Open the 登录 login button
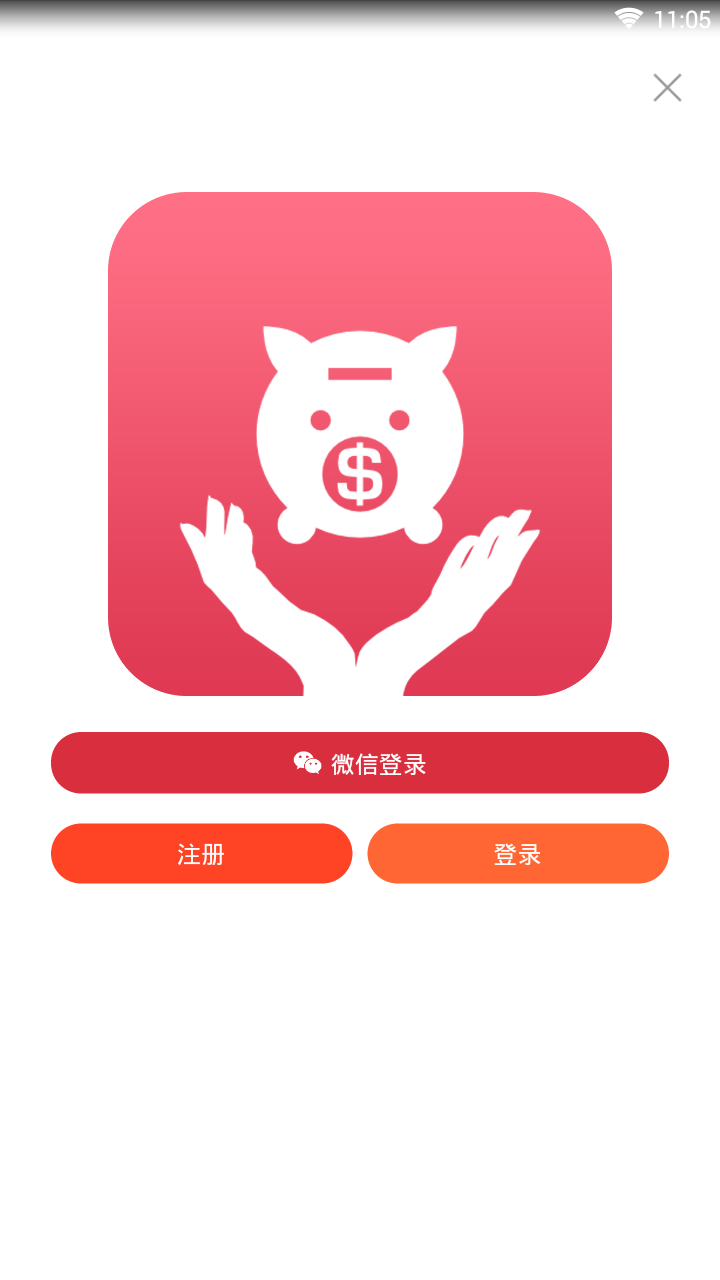The image size is (720, 1280). click(518, 854)
